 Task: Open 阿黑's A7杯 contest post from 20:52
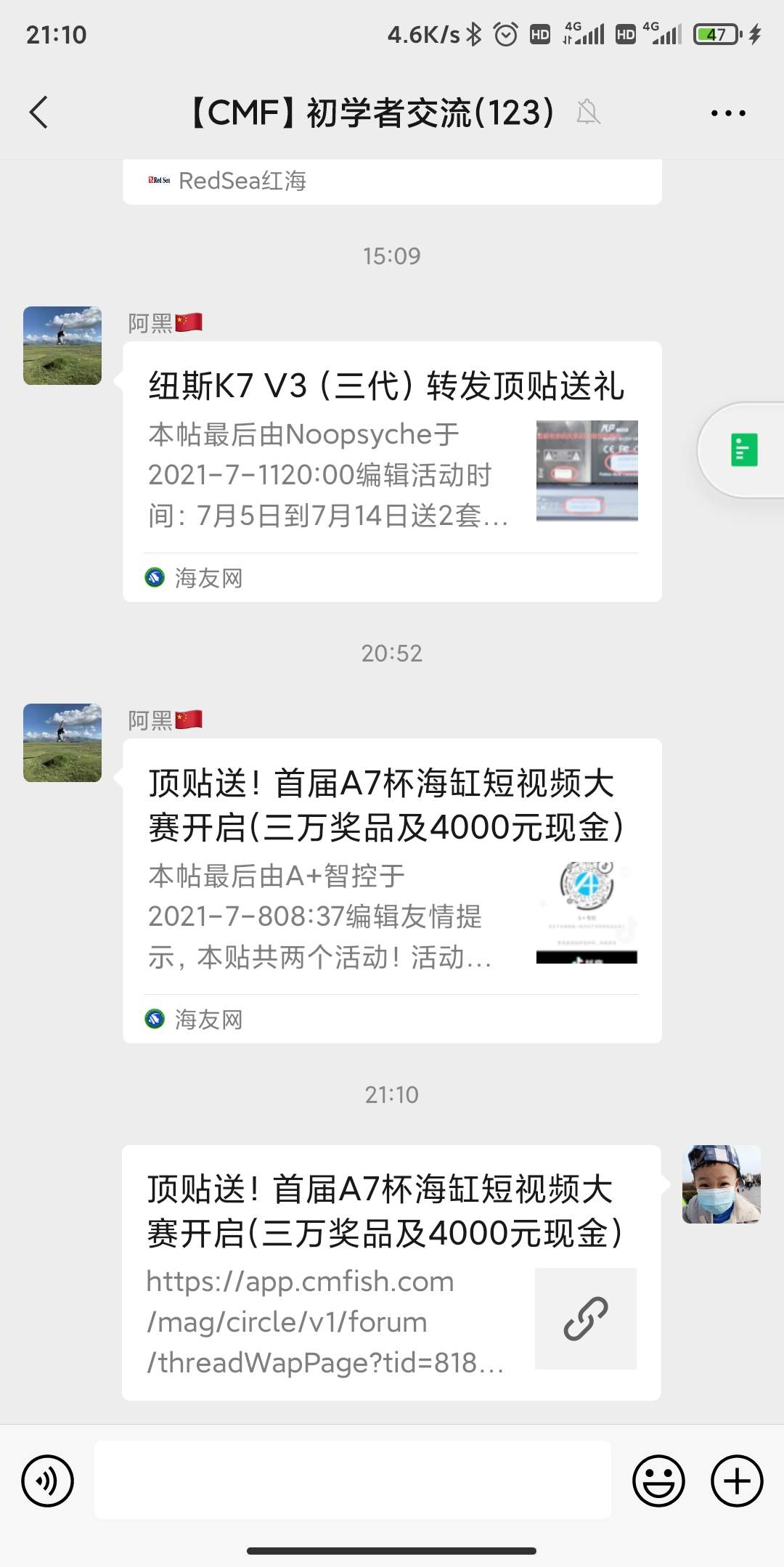pyautogui.click(x=392, y=890)
